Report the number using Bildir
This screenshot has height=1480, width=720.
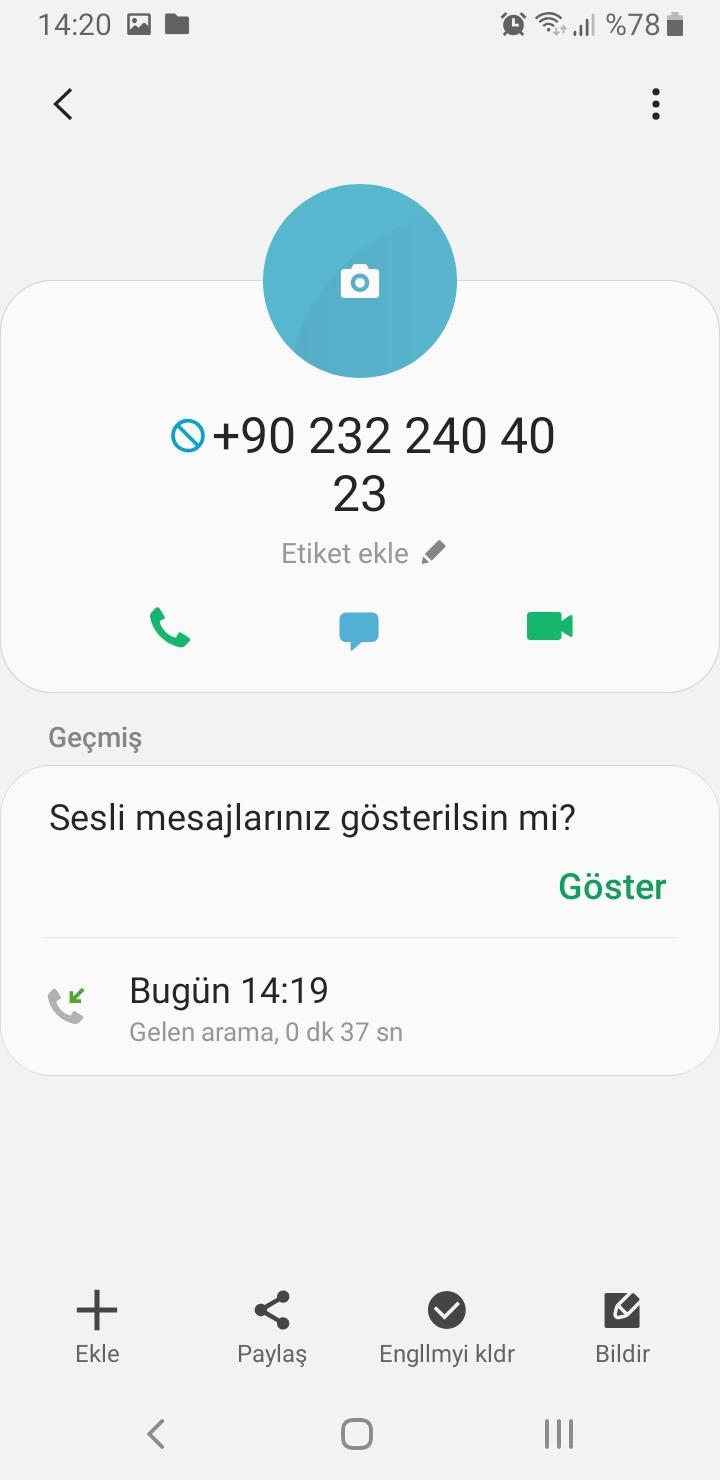(x=622, y=1327)
